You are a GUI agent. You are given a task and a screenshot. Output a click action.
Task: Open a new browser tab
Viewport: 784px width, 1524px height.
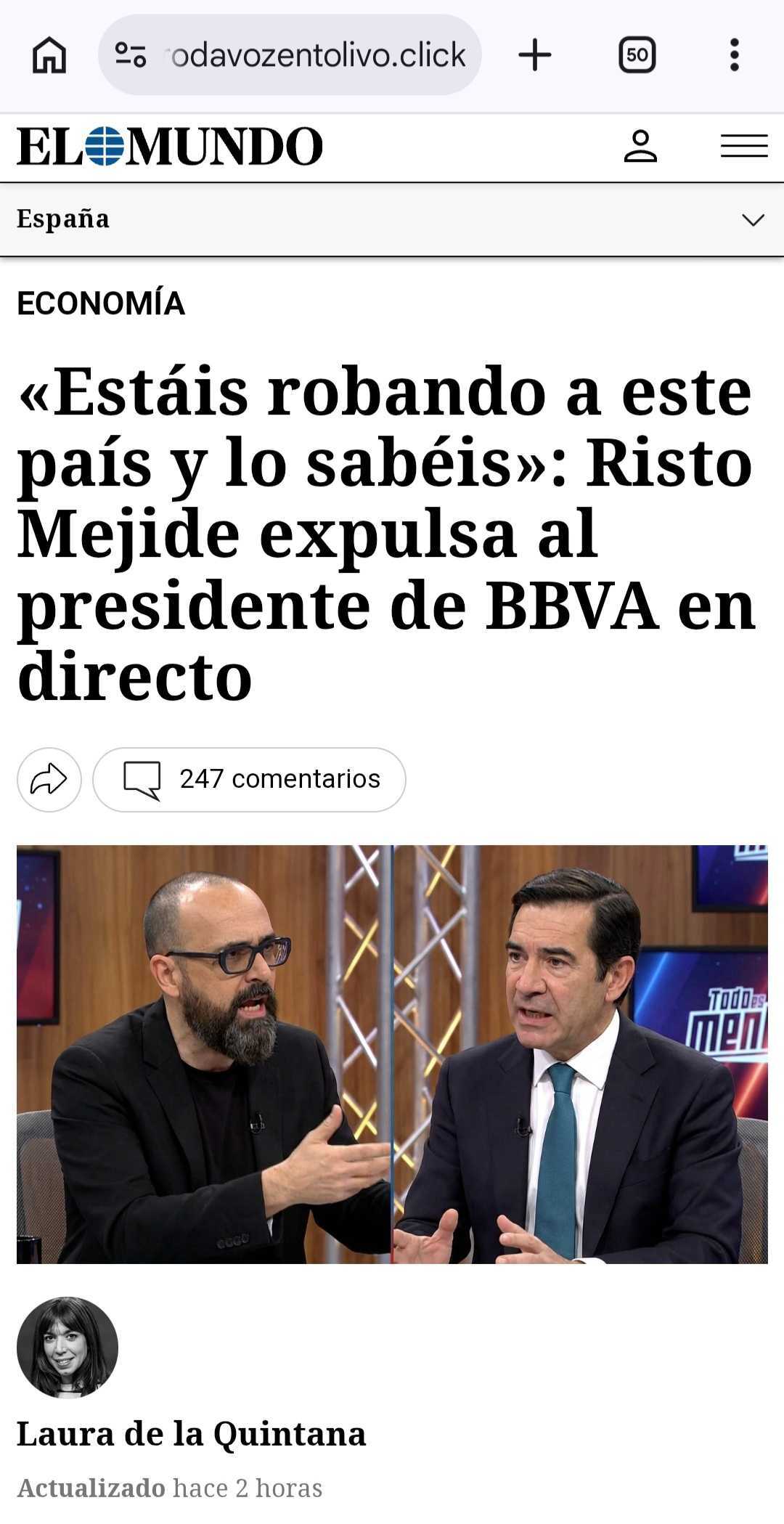535,55
